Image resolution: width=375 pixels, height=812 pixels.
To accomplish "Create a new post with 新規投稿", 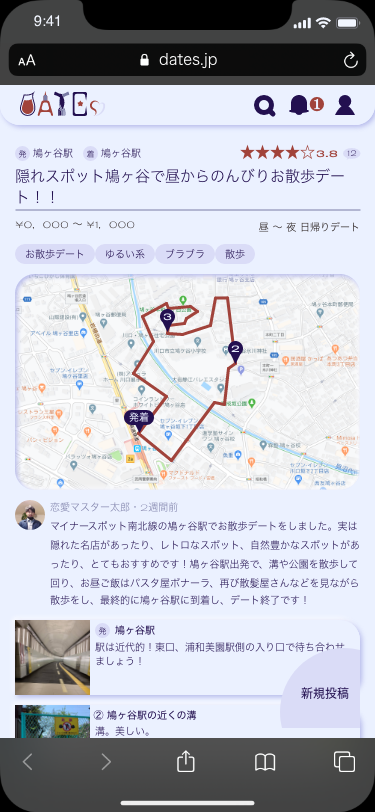I will click(325, 693).
